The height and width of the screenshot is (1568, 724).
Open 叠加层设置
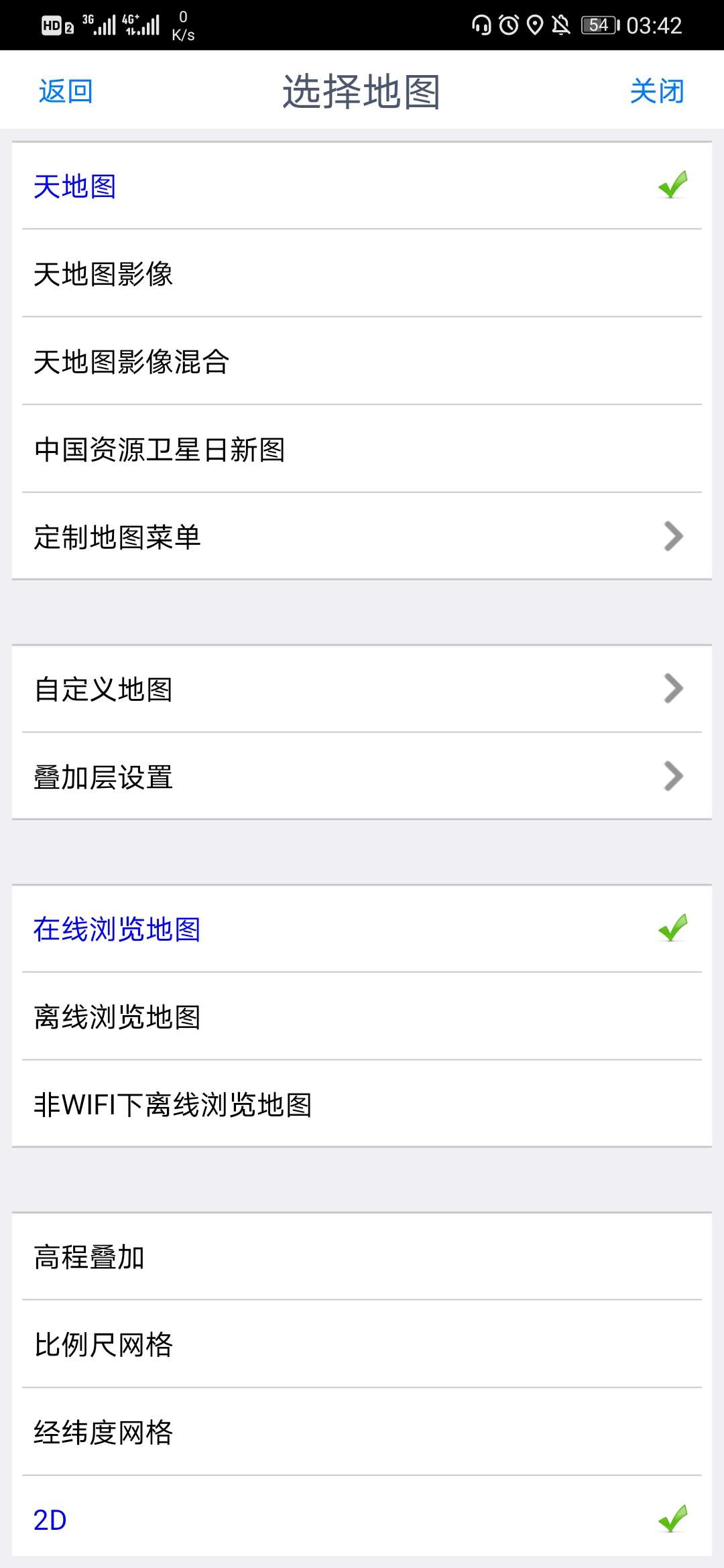tap(362, 777)
